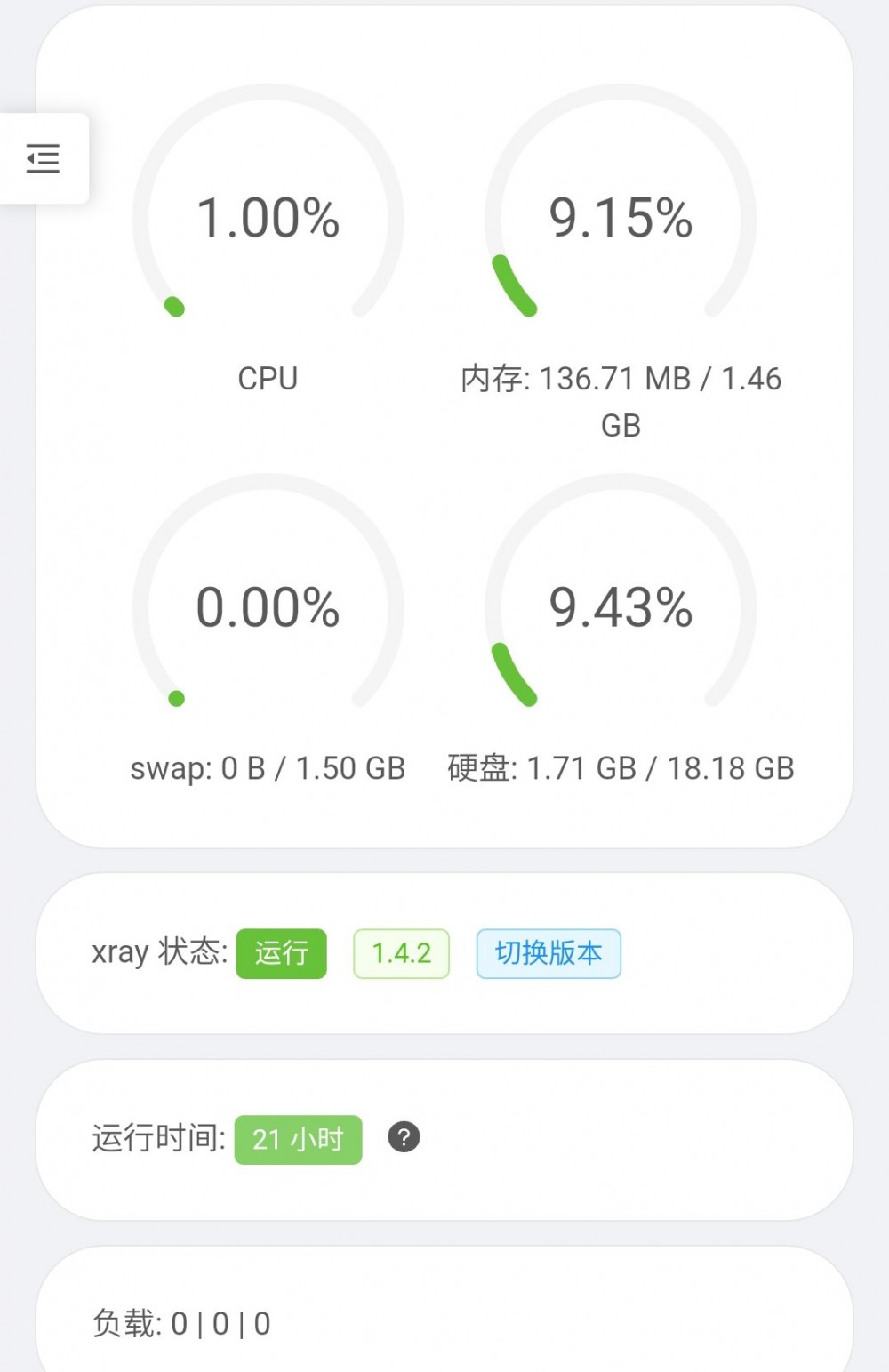Click the green CPU progress arc

coord(176,305)
